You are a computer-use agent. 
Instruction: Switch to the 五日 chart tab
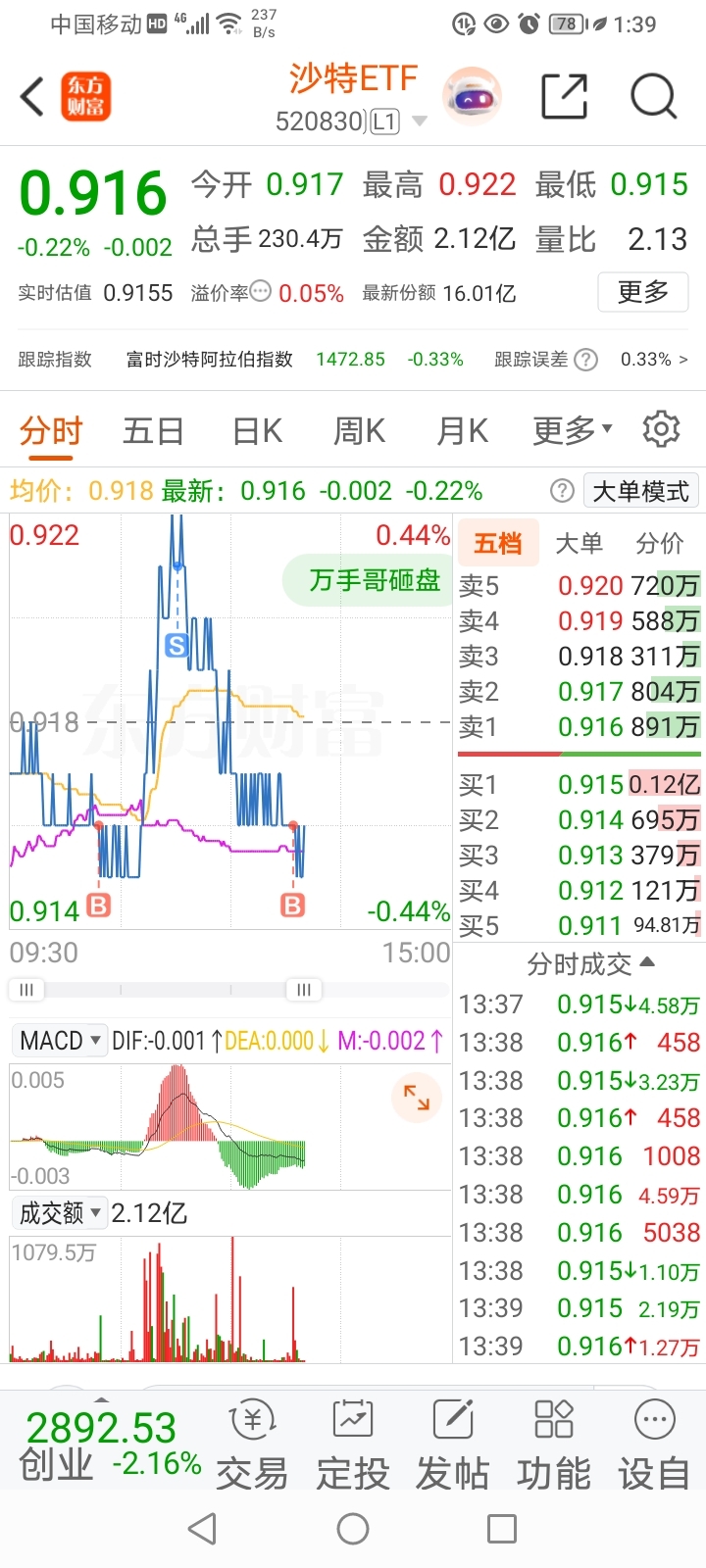(x=153, y=430)
